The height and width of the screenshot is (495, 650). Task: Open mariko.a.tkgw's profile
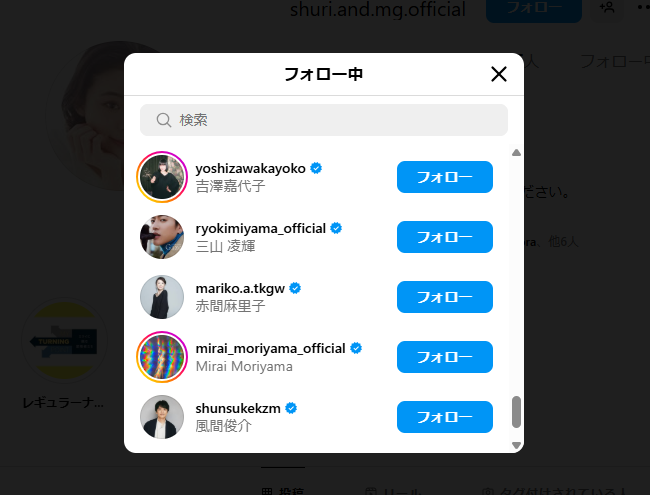coord(240,288)
